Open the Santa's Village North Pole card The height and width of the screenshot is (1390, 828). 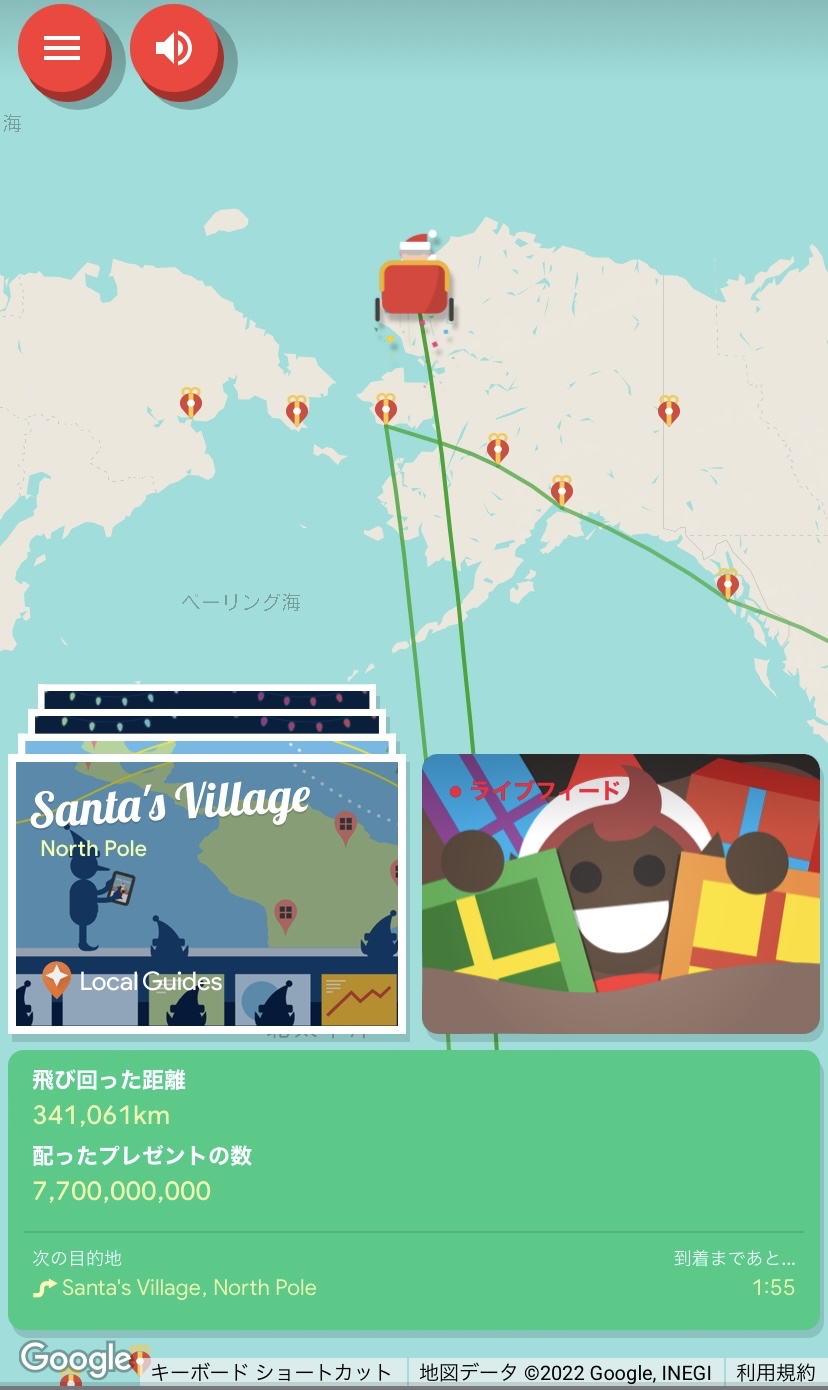(x=208, y=893)
